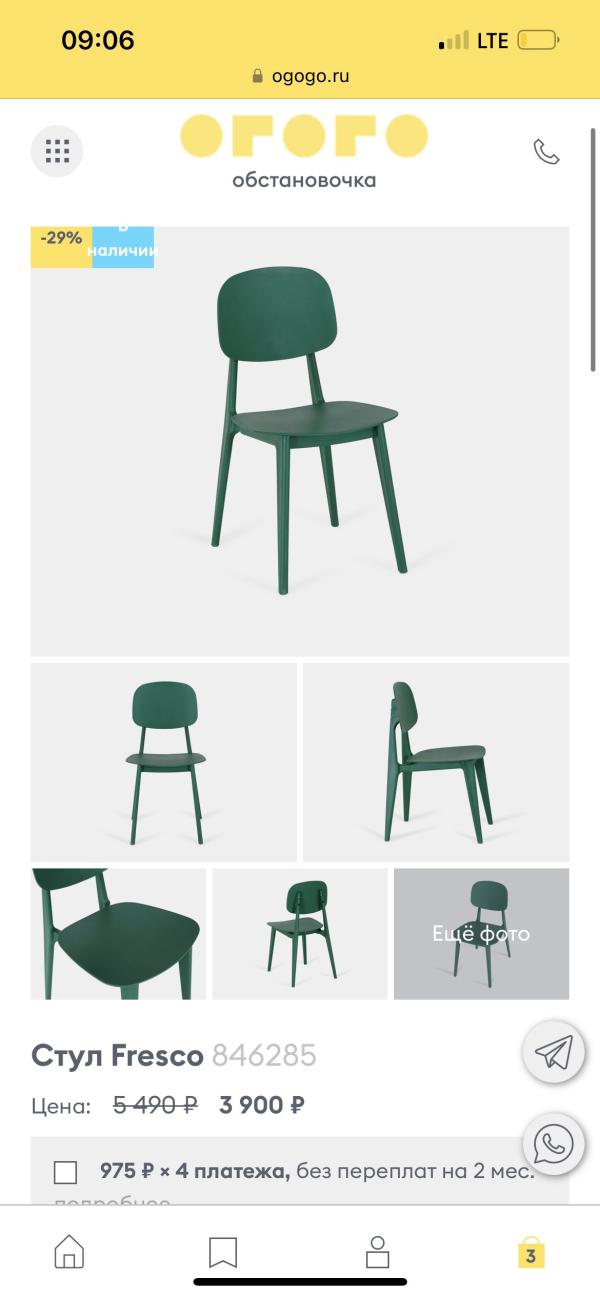The height and width of the screenshot is (1297, 600).
Task: Open the bookmarks tab
Action: pos(223,1251)
